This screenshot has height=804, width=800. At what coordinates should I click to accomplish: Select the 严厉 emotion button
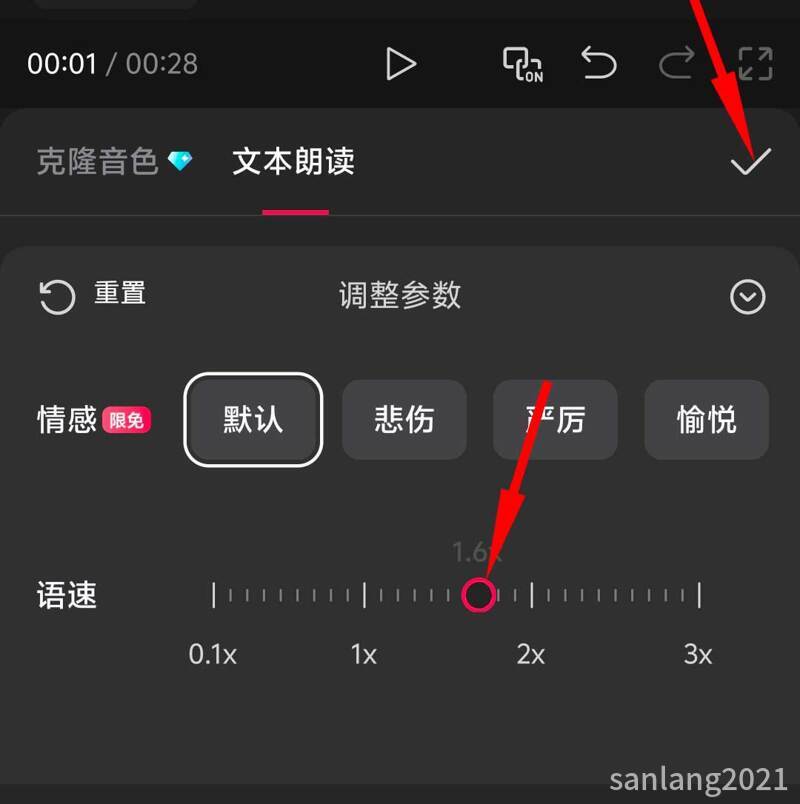(x=555, y=420)
